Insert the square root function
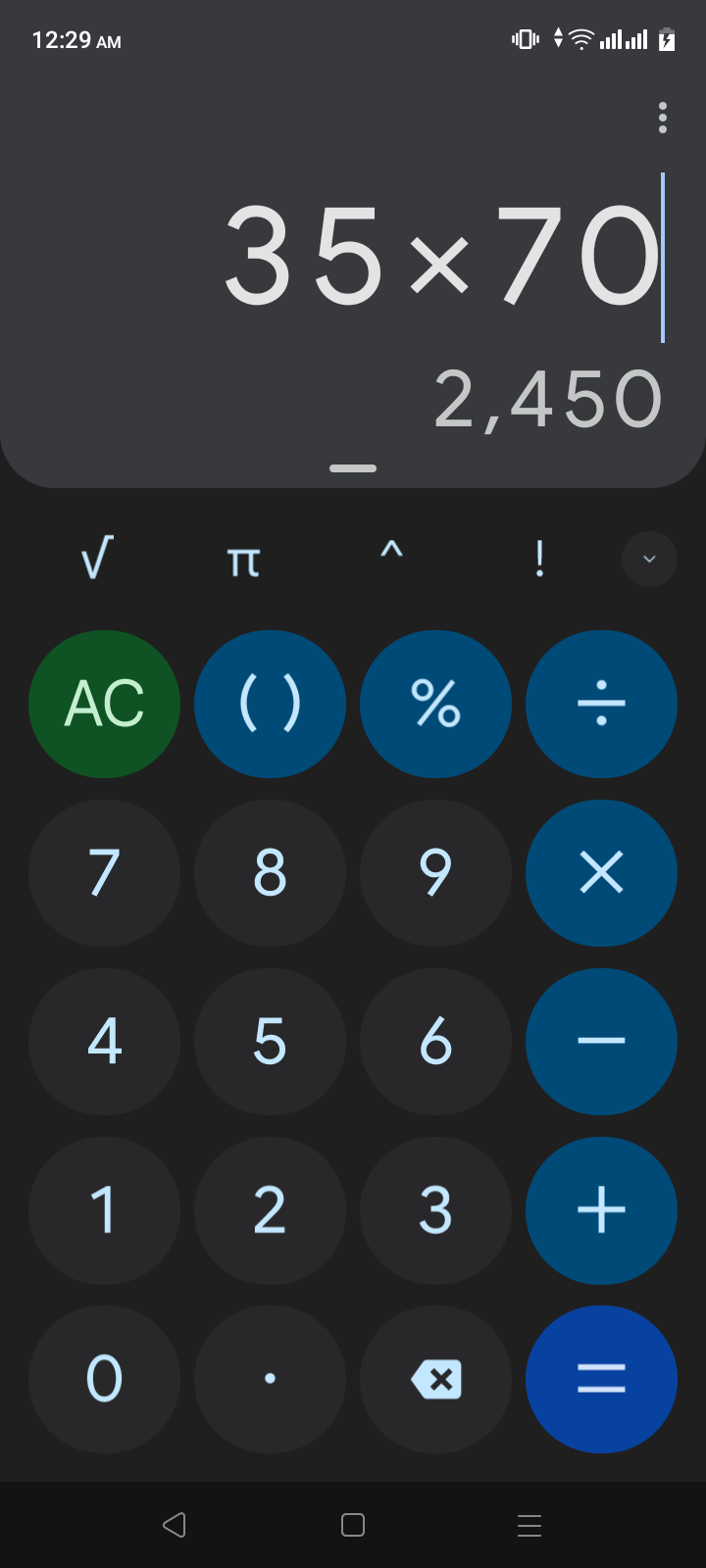The width and height of the screenshot is (706, 1568). point(97,559)
